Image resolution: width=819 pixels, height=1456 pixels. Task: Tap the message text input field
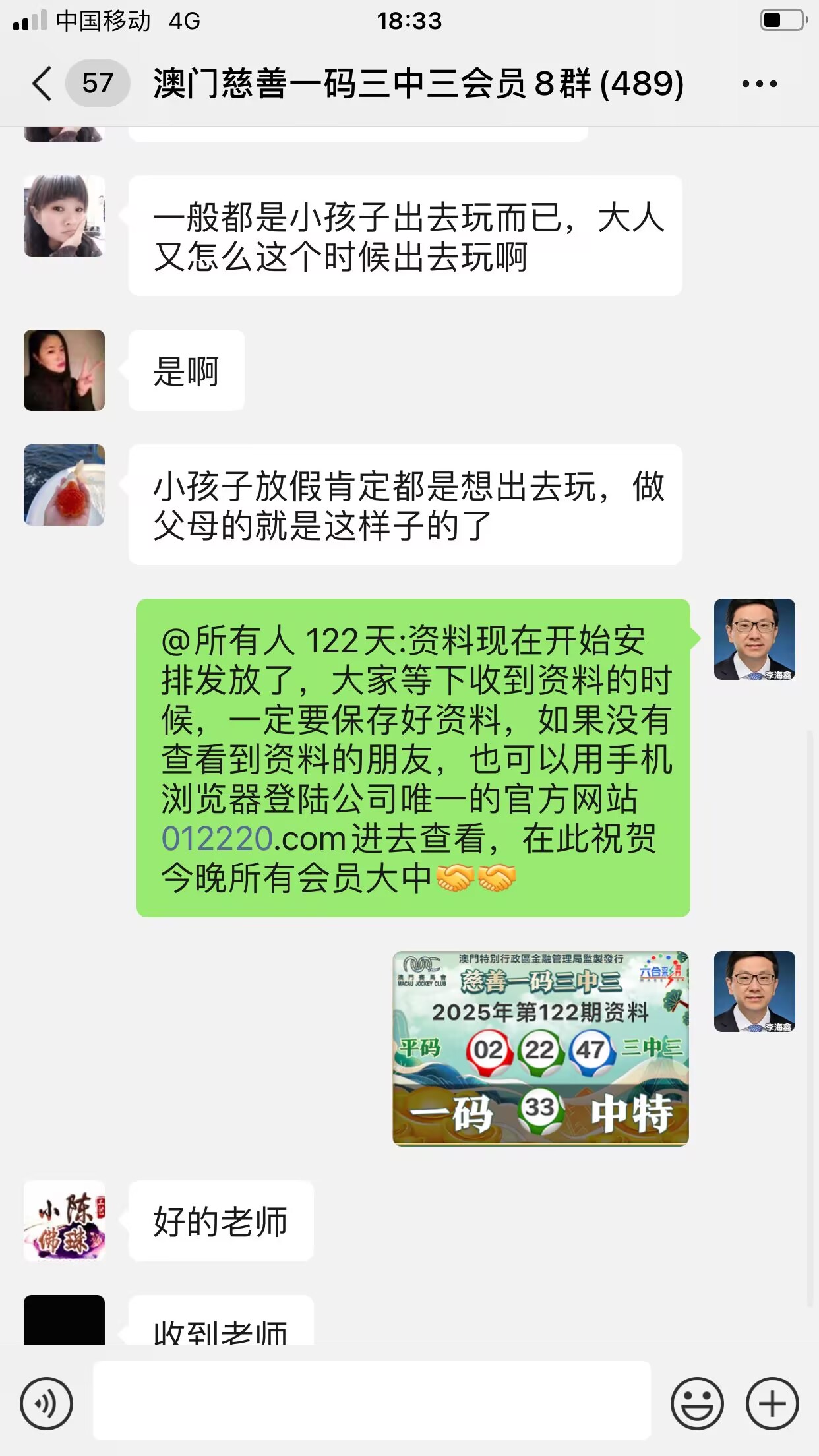[x=371, y=1401]
